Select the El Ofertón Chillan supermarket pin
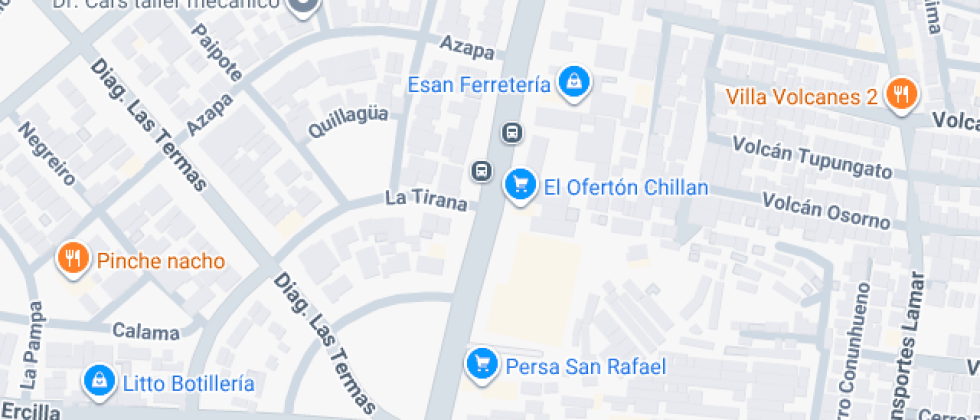Viewport: 980px width, 420px height. pos(520,185)
